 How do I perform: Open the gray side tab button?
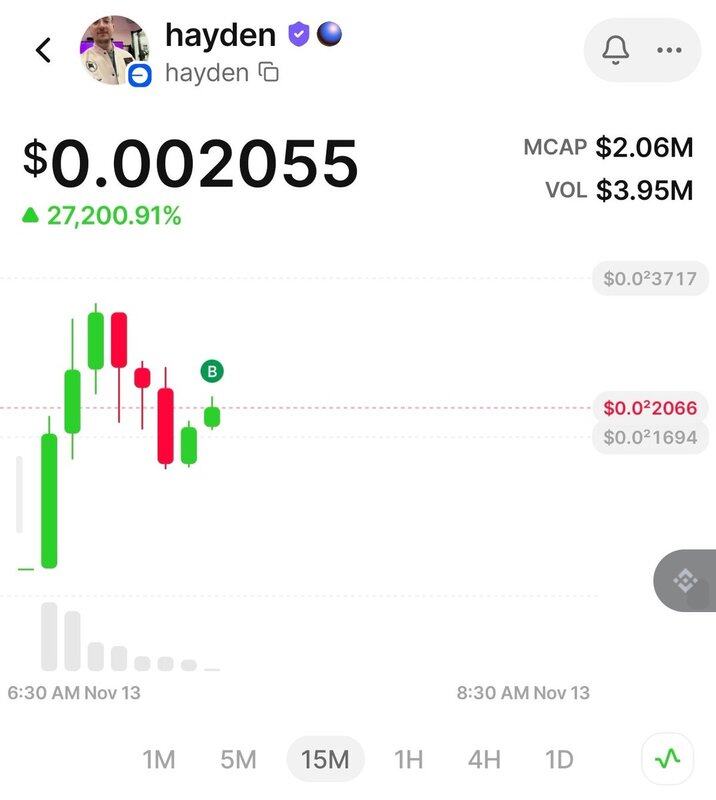point(686,581)
